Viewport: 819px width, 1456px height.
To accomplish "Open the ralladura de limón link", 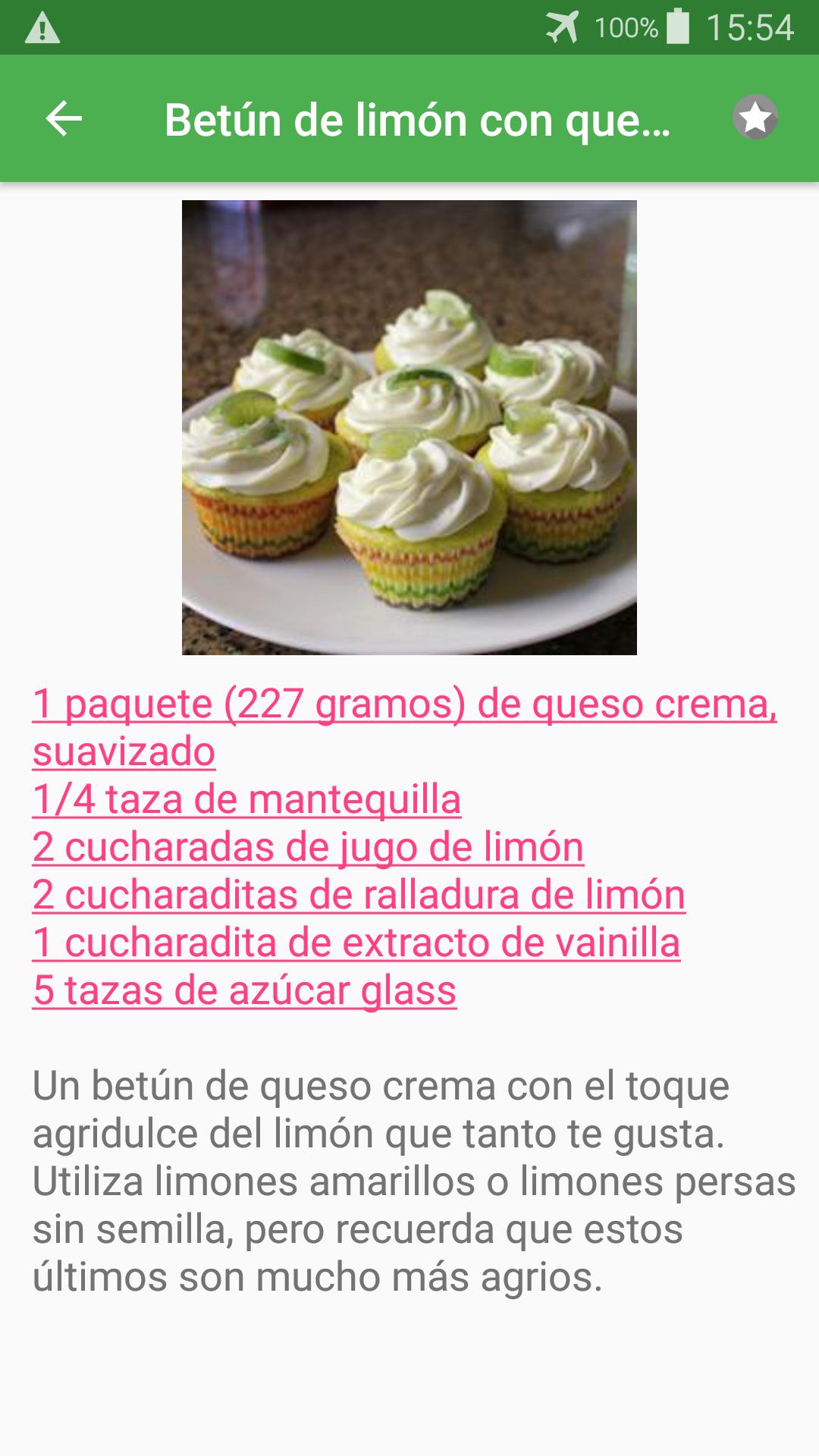I will 359,895.
